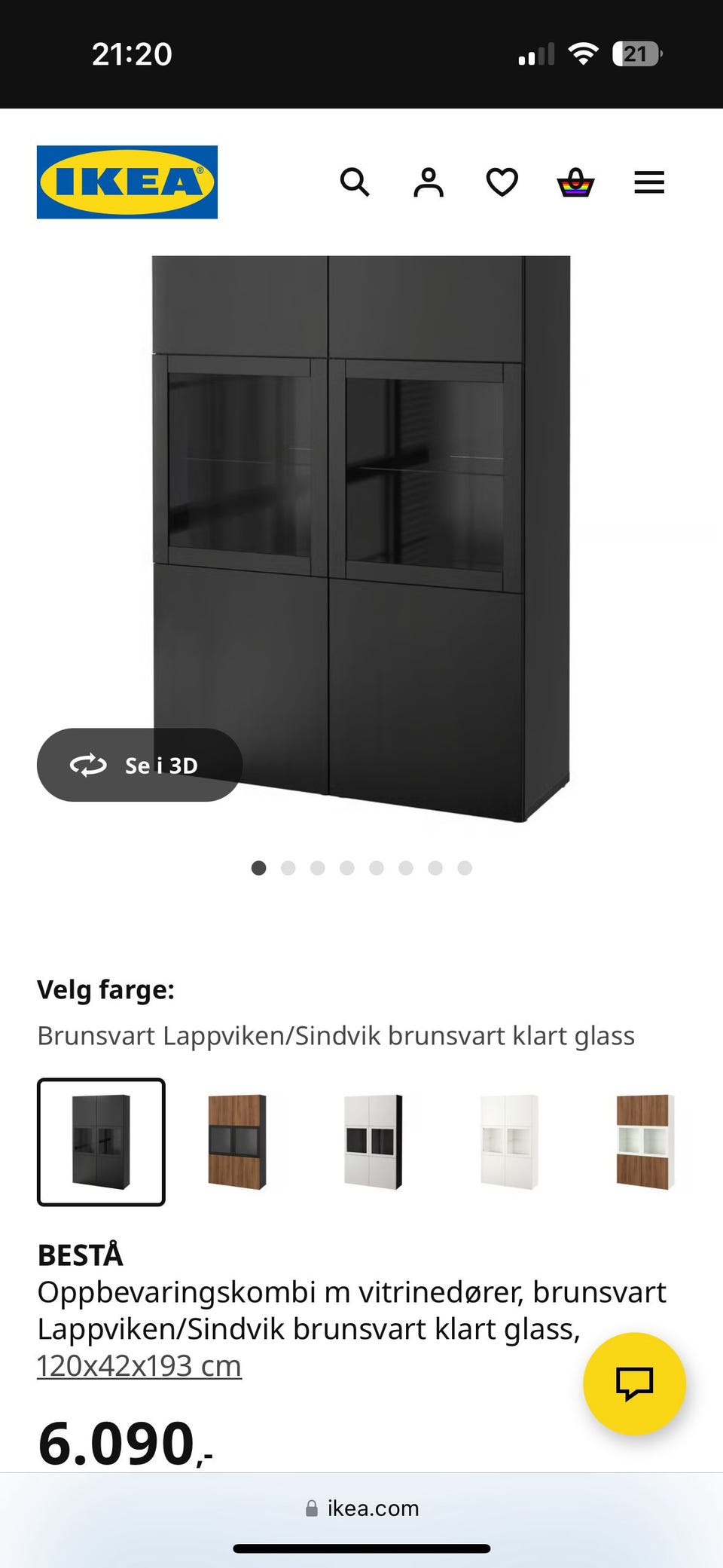Open the 120x42x193 cm dimensions link
Screen dimensions: 723x1568
[x=139, y=1366]
